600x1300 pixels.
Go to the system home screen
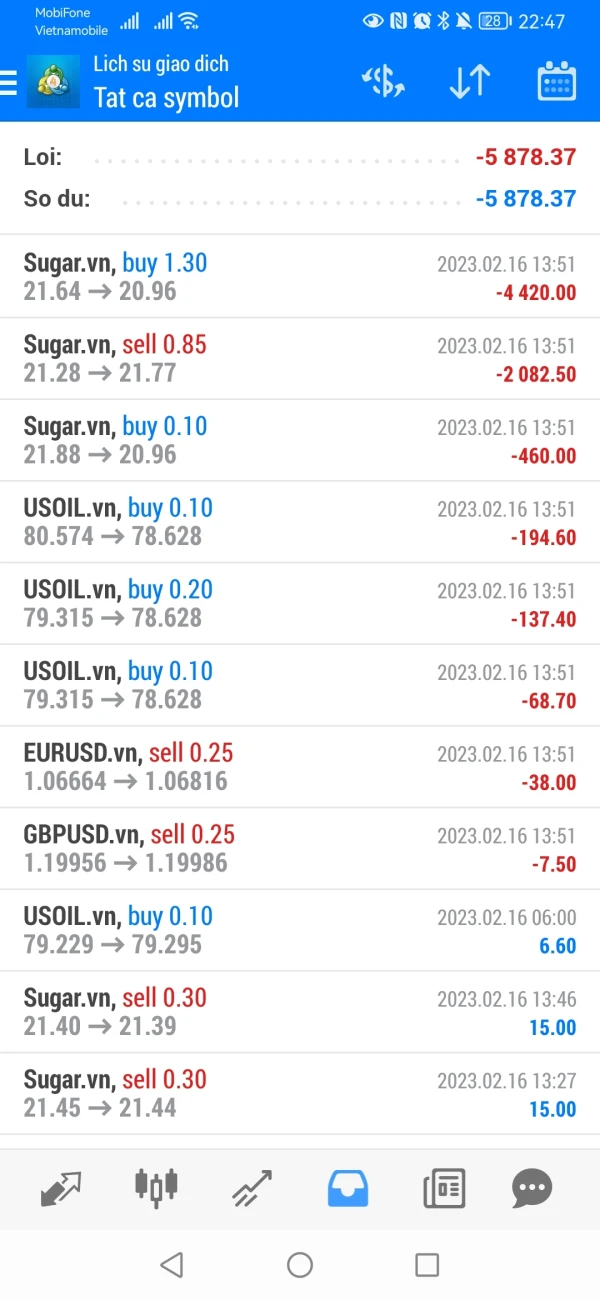pyautogui.click(x=300, y=1265)
